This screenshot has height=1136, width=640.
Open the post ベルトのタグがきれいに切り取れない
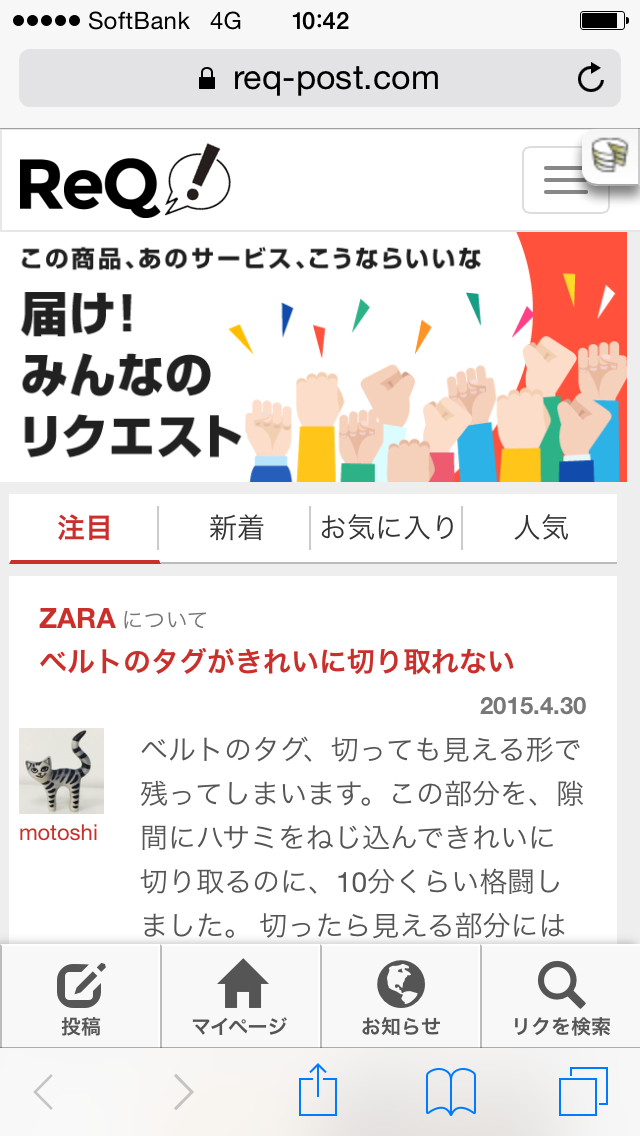point(276,661)
